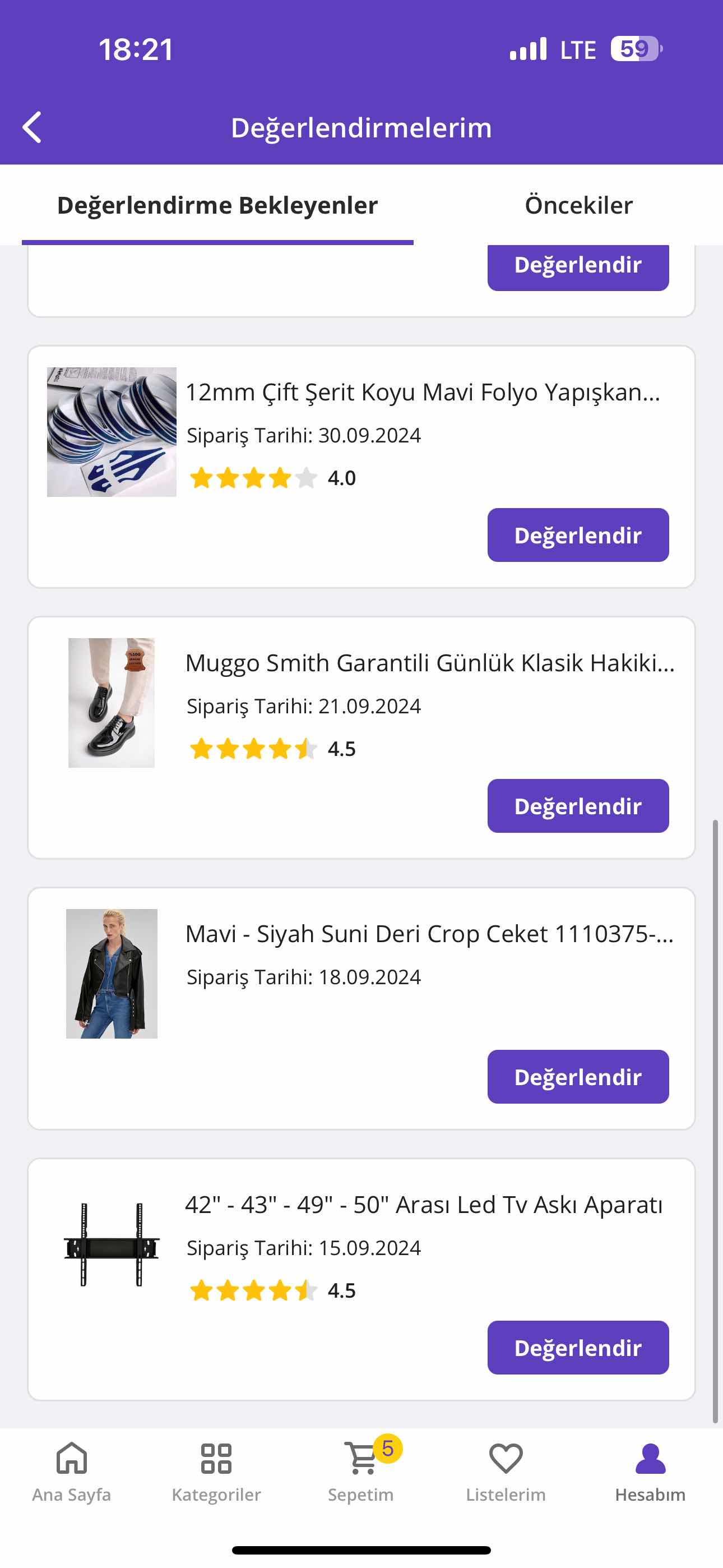Select the Değerlendirme Bekleyenler tab

click(217, 205)
